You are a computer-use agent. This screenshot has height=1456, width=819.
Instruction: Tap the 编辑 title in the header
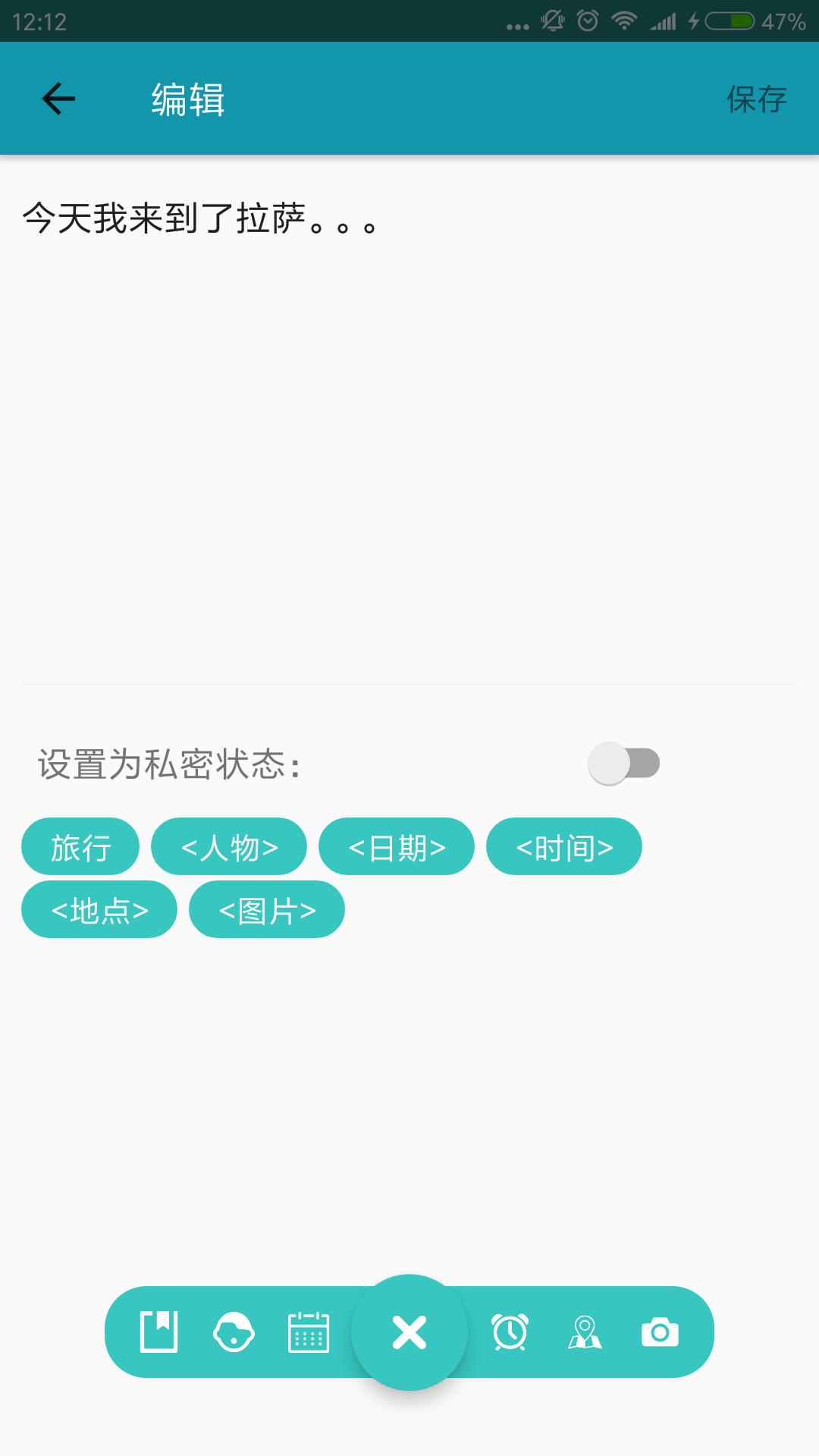click(186, 98)
